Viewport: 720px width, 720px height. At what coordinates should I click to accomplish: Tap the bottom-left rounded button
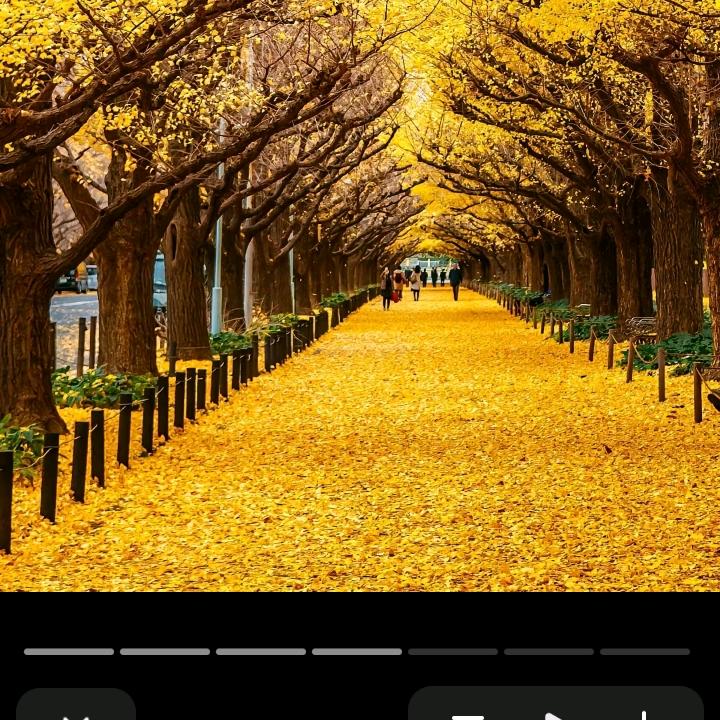(x=76, y=706)
